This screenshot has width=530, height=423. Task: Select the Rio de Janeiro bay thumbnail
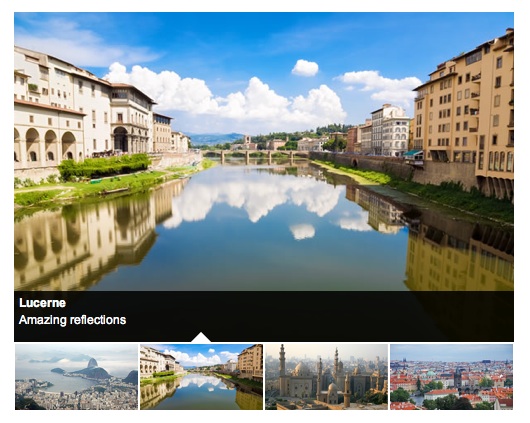click(76, 377)
